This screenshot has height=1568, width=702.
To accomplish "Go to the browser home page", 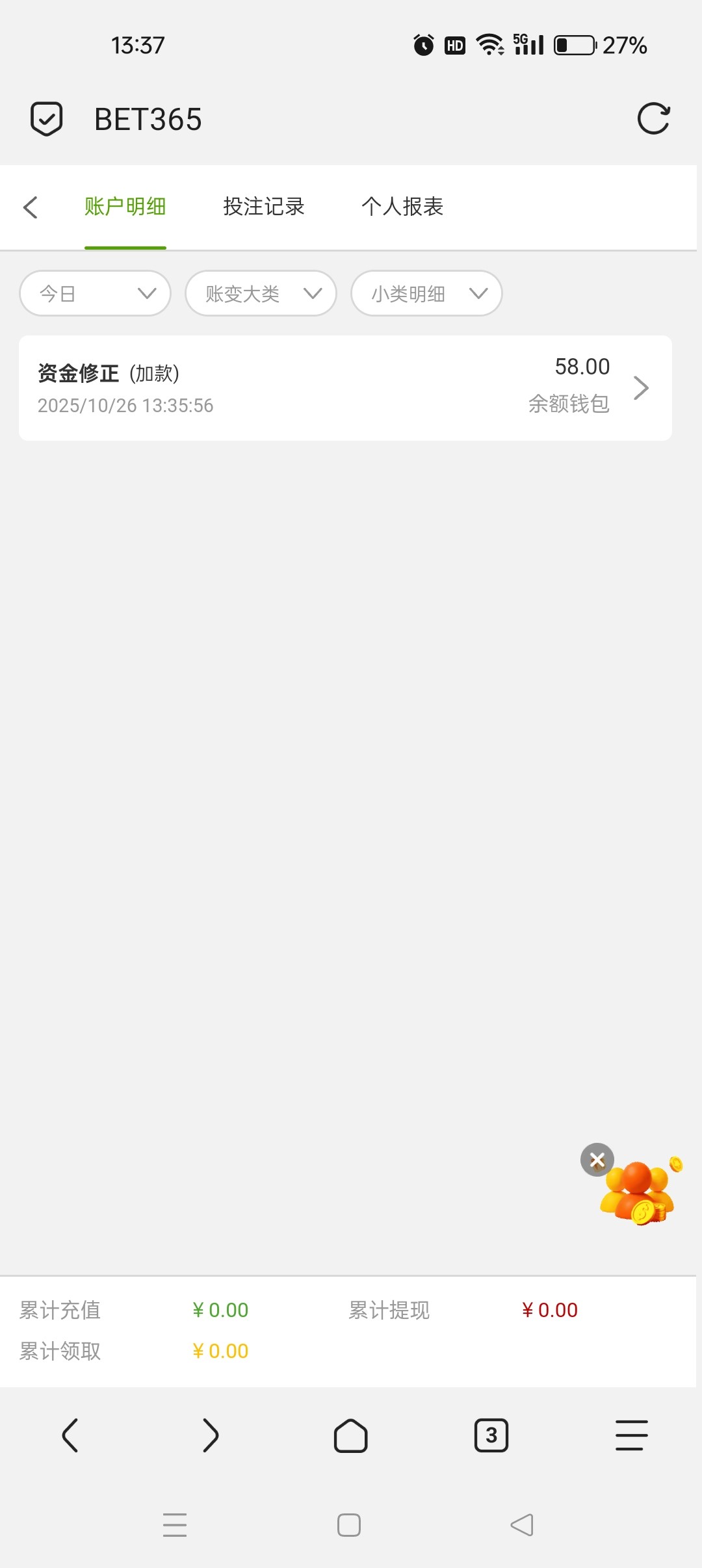I will pyautogui.click(x=351, y=1435).
